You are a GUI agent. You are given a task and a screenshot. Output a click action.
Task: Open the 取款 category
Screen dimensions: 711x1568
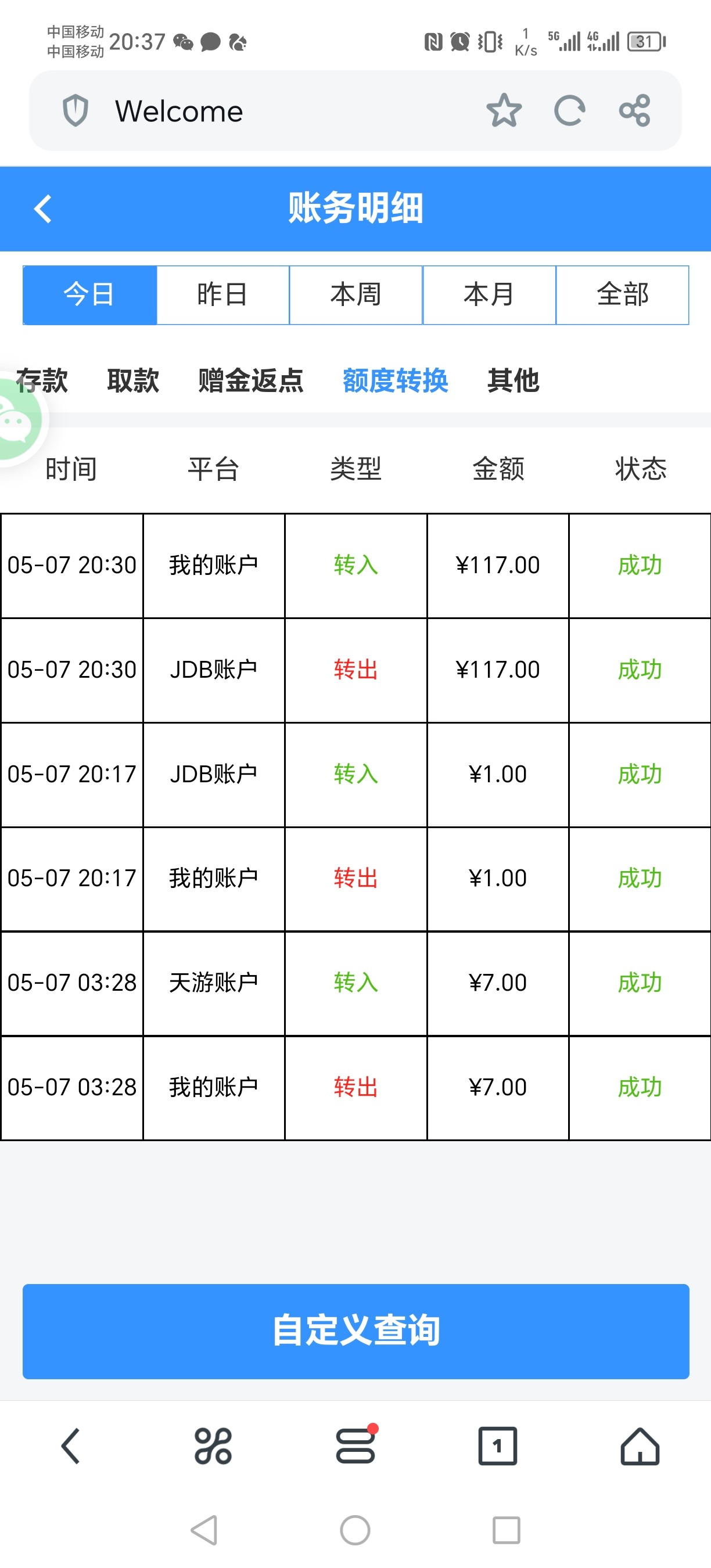(x=132, y=381)
